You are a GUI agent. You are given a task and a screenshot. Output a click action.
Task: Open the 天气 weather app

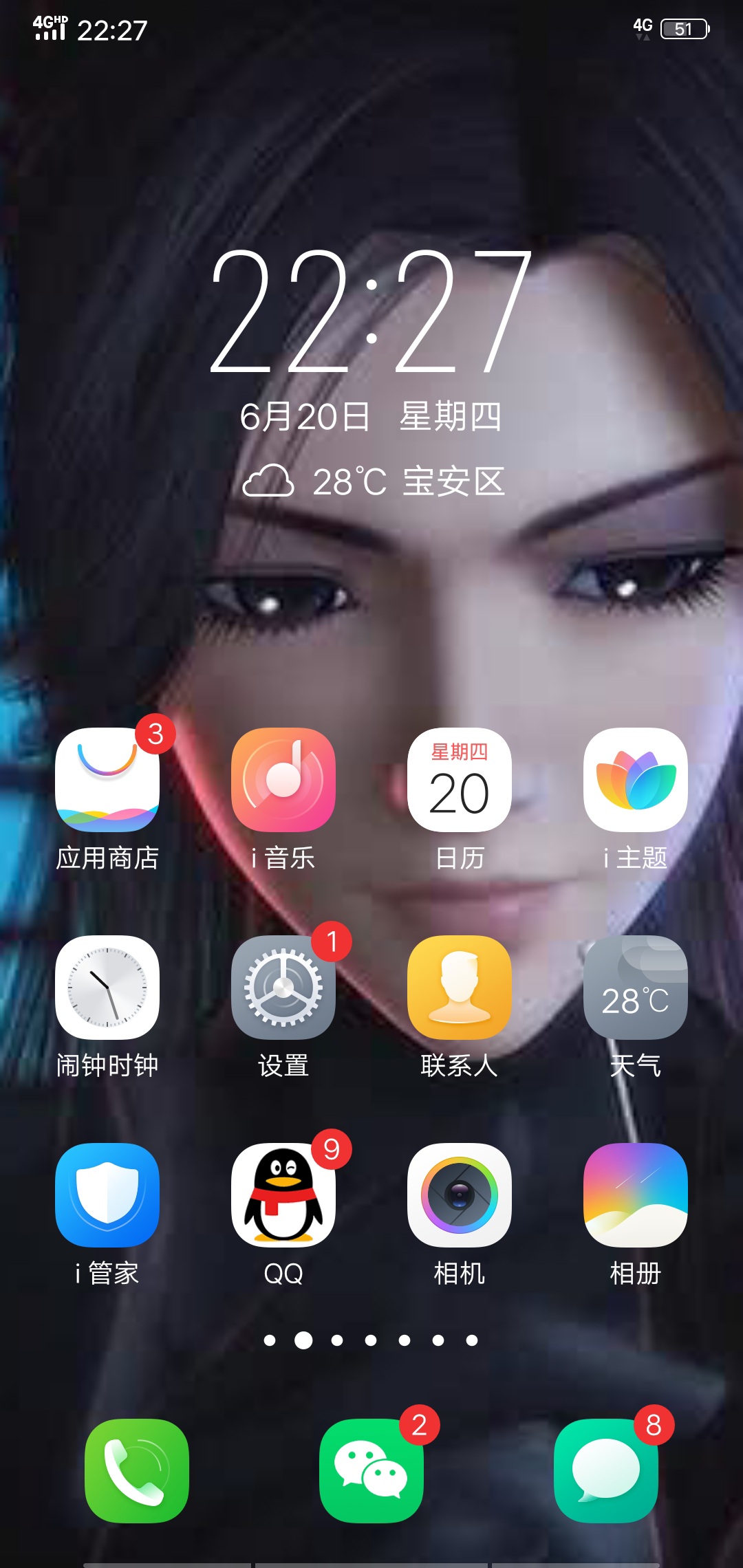click(x=635, y=988)
